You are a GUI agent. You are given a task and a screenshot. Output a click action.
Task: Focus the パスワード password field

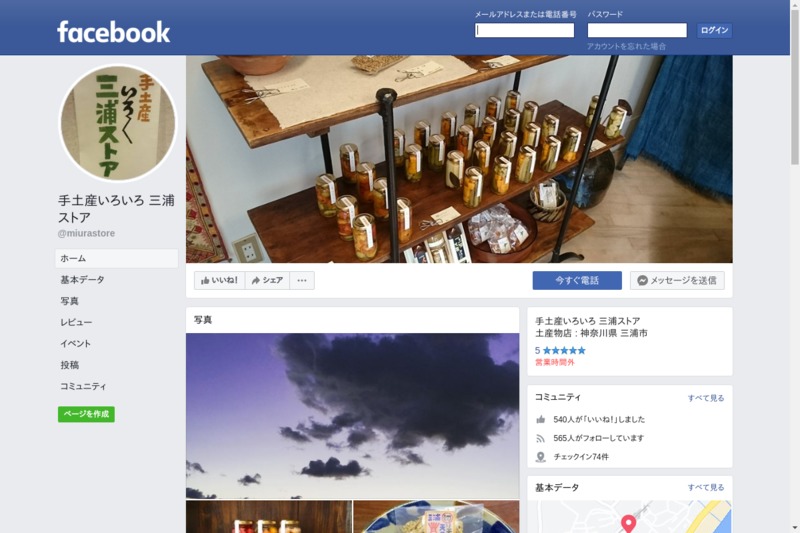[636, 31]
